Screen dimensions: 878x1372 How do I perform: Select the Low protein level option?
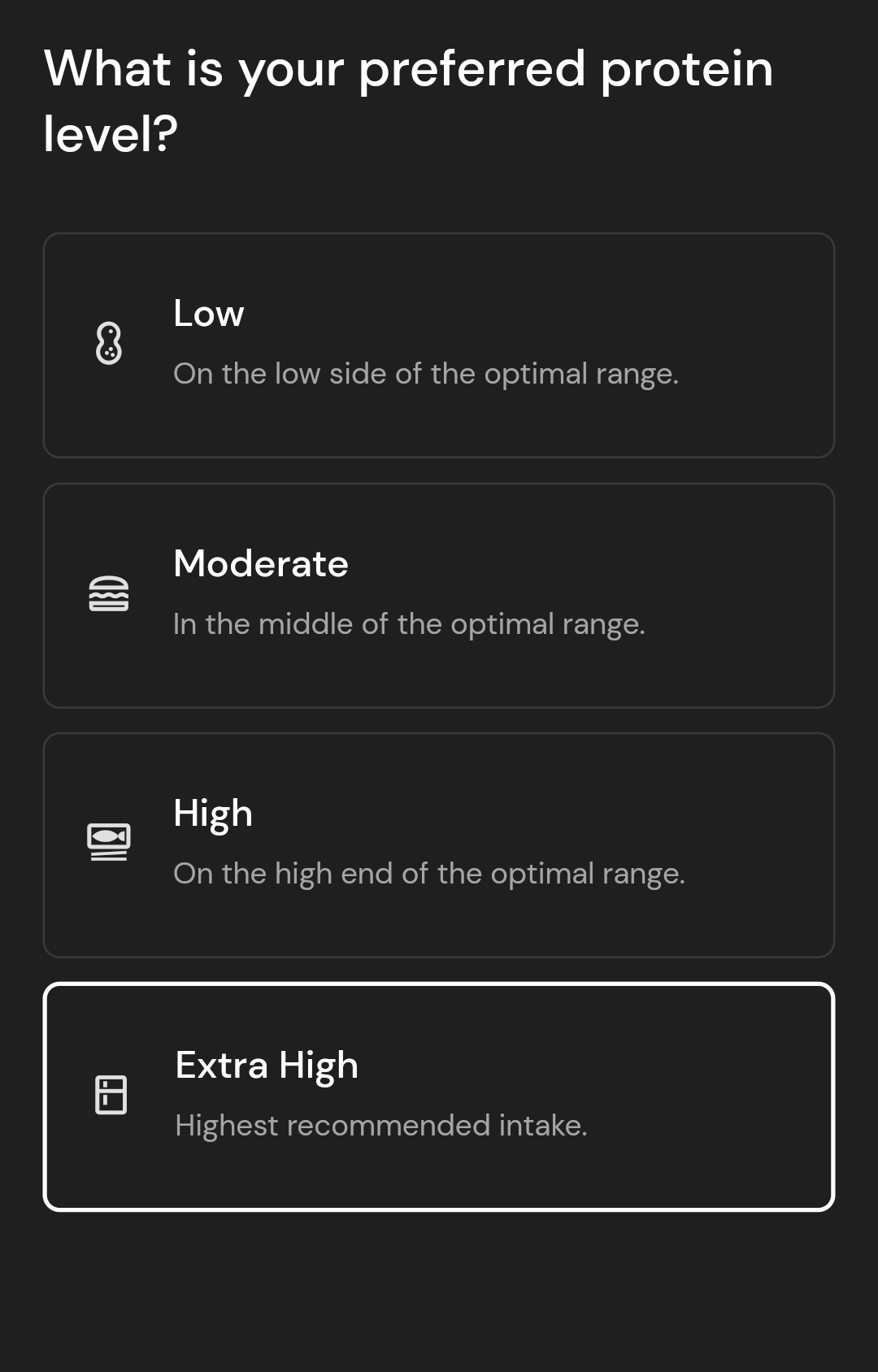[x=439, y=345]
